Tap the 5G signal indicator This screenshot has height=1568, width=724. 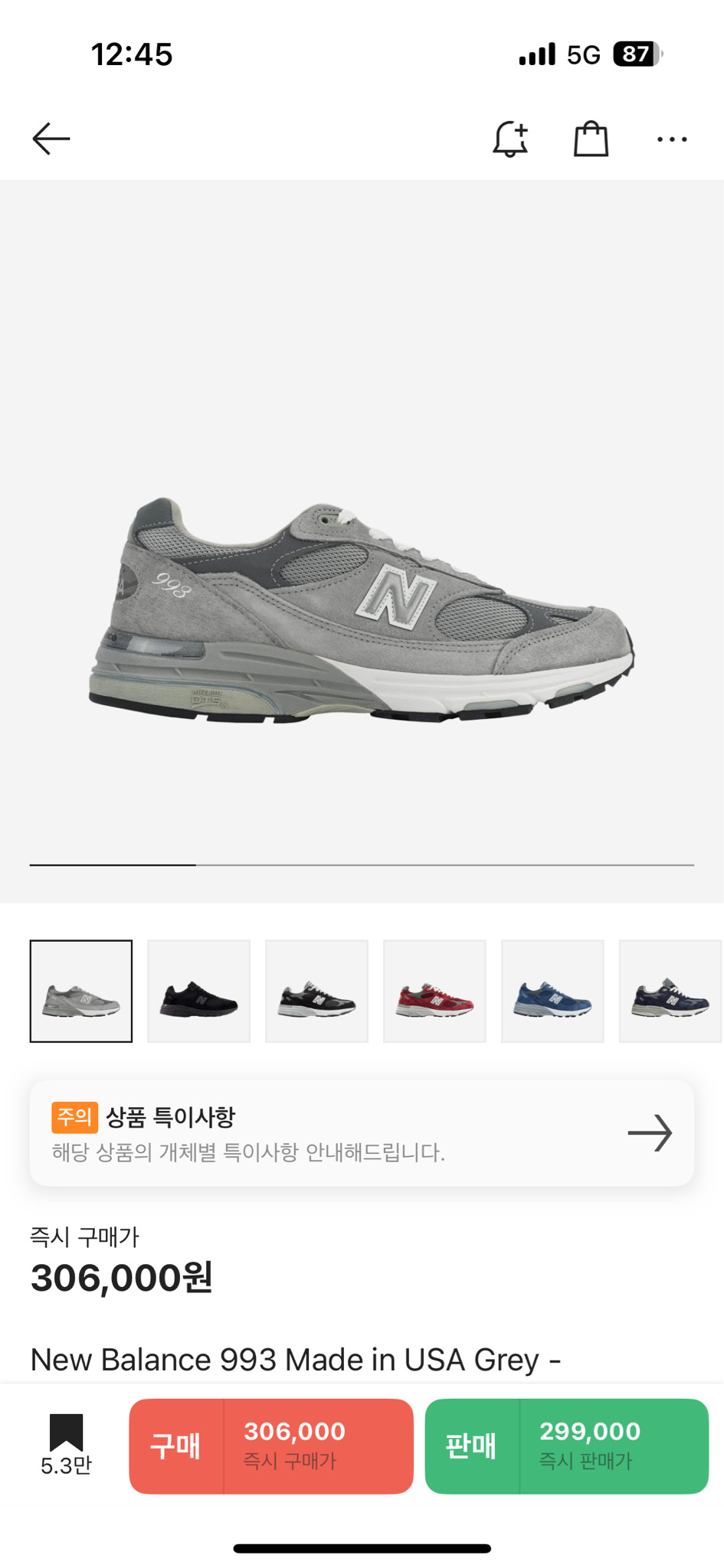pos(583,54)
